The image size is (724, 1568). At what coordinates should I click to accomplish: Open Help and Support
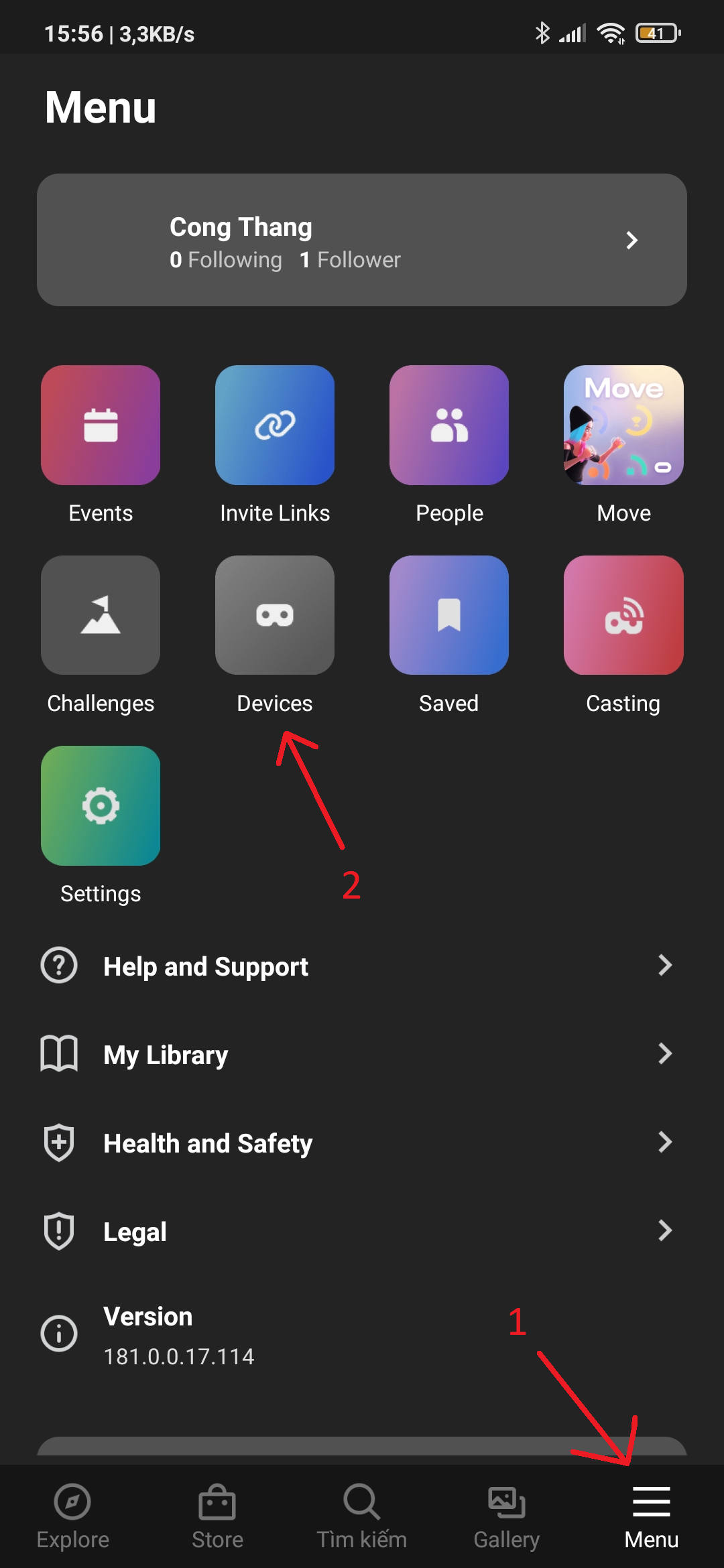coord(362,966)
